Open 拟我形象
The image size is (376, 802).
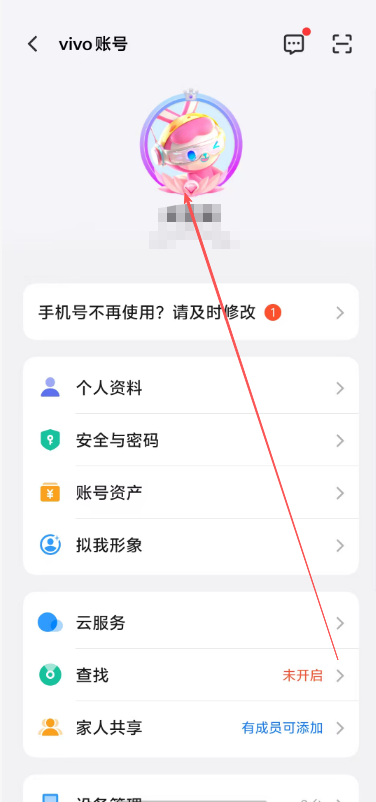(x=191, y=546)
